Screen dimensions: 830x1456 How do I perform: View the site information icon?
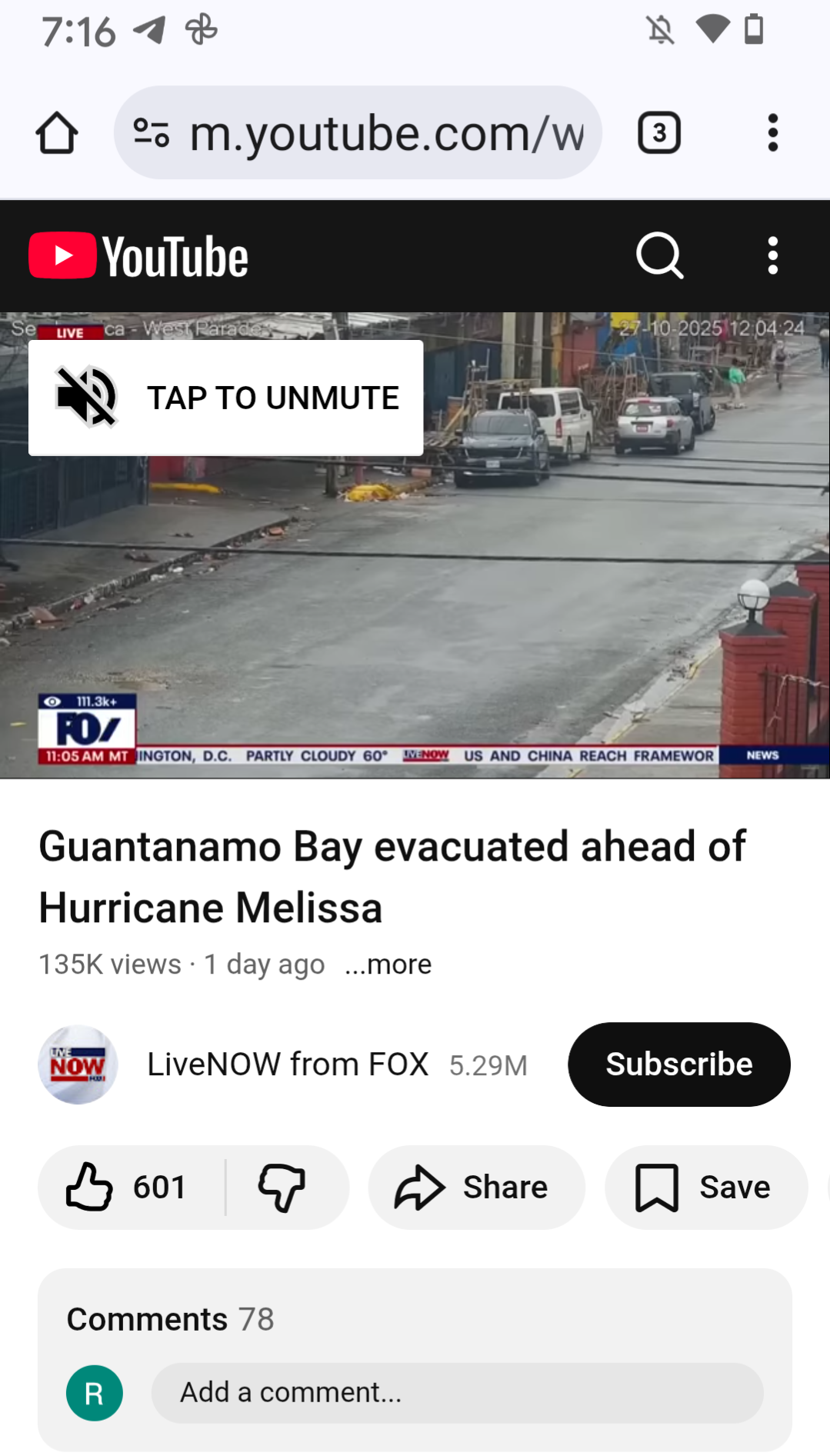point(151,133)
